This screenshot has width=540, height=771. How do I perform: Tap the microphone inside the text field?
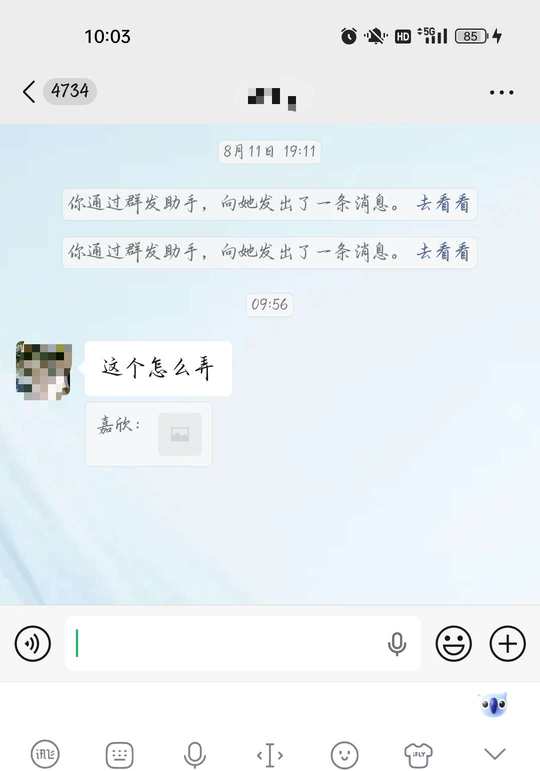click(x=396, y=644)
